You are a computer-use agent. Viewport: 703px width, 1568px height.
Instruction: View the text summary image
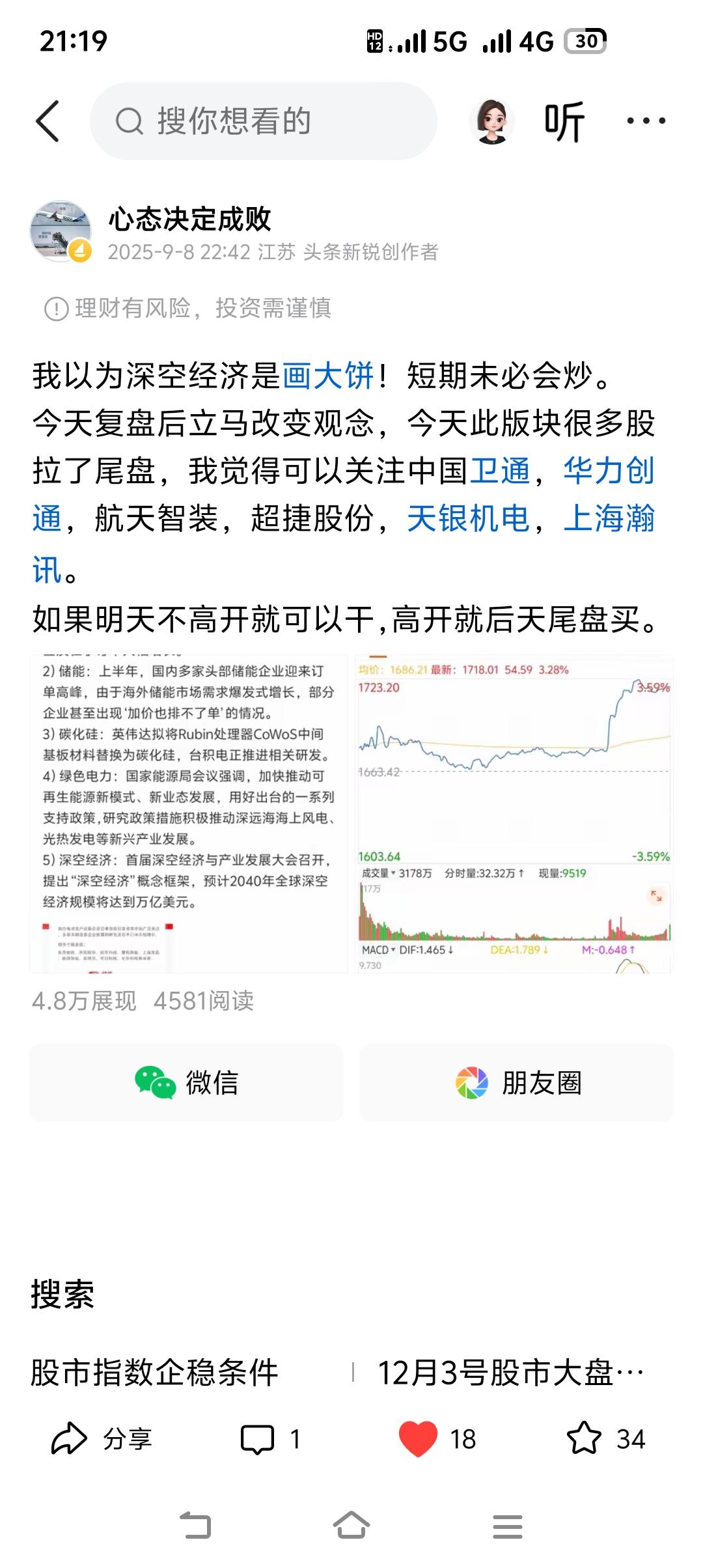click(x=189, y=813)
